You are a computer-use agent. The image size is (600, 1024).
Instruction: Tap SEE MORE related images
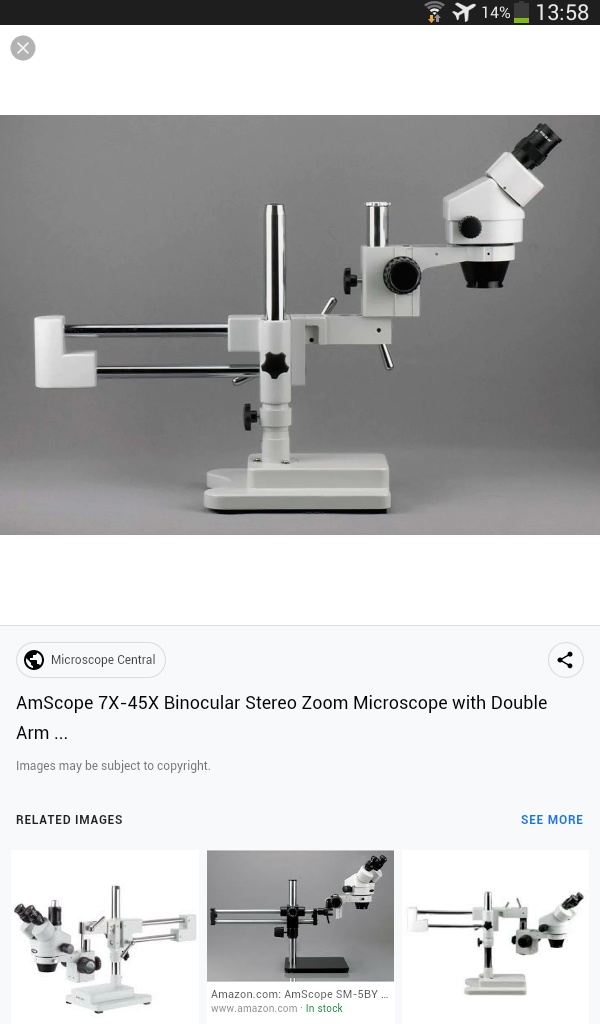pyautogui.click(x=551, y=820)
